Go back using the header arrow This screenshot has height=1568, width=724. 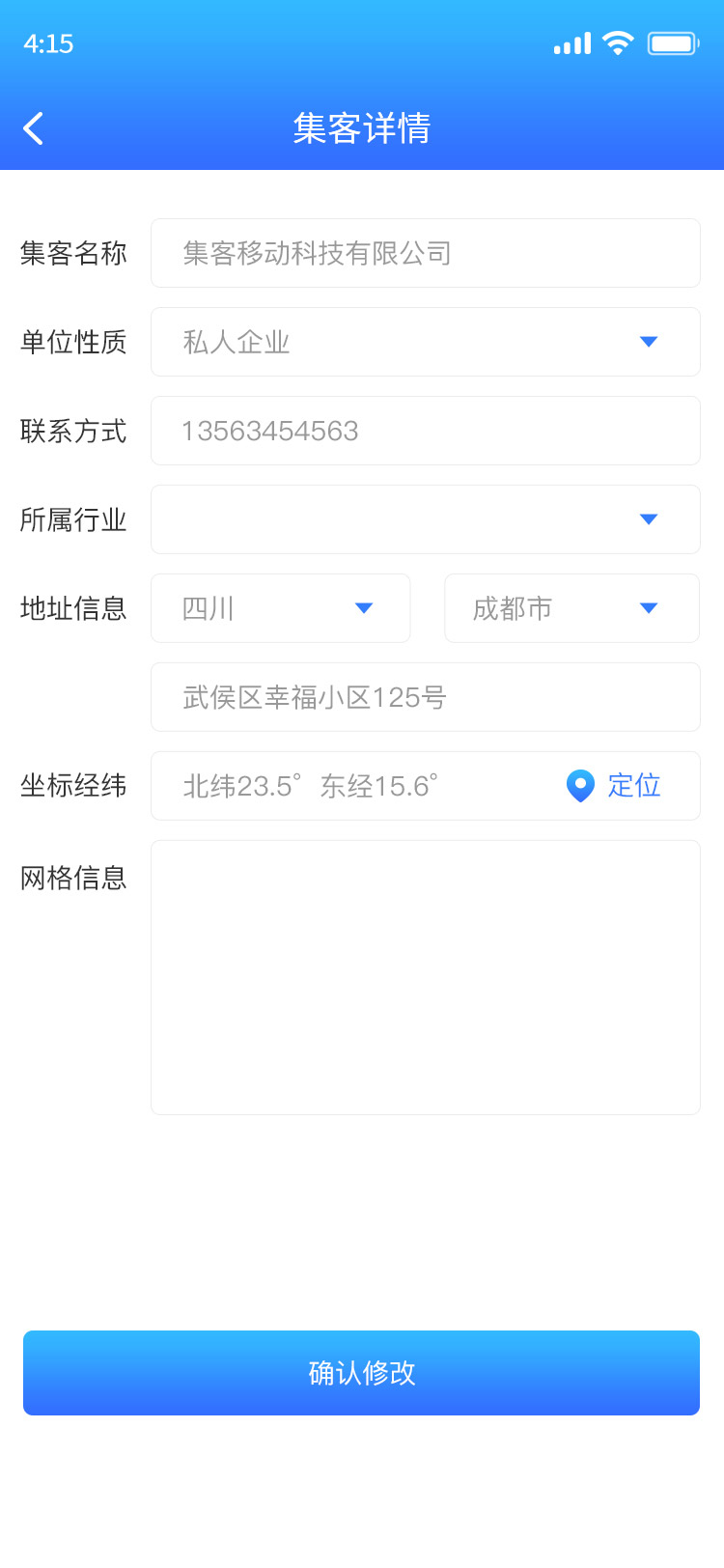(34, 128)
